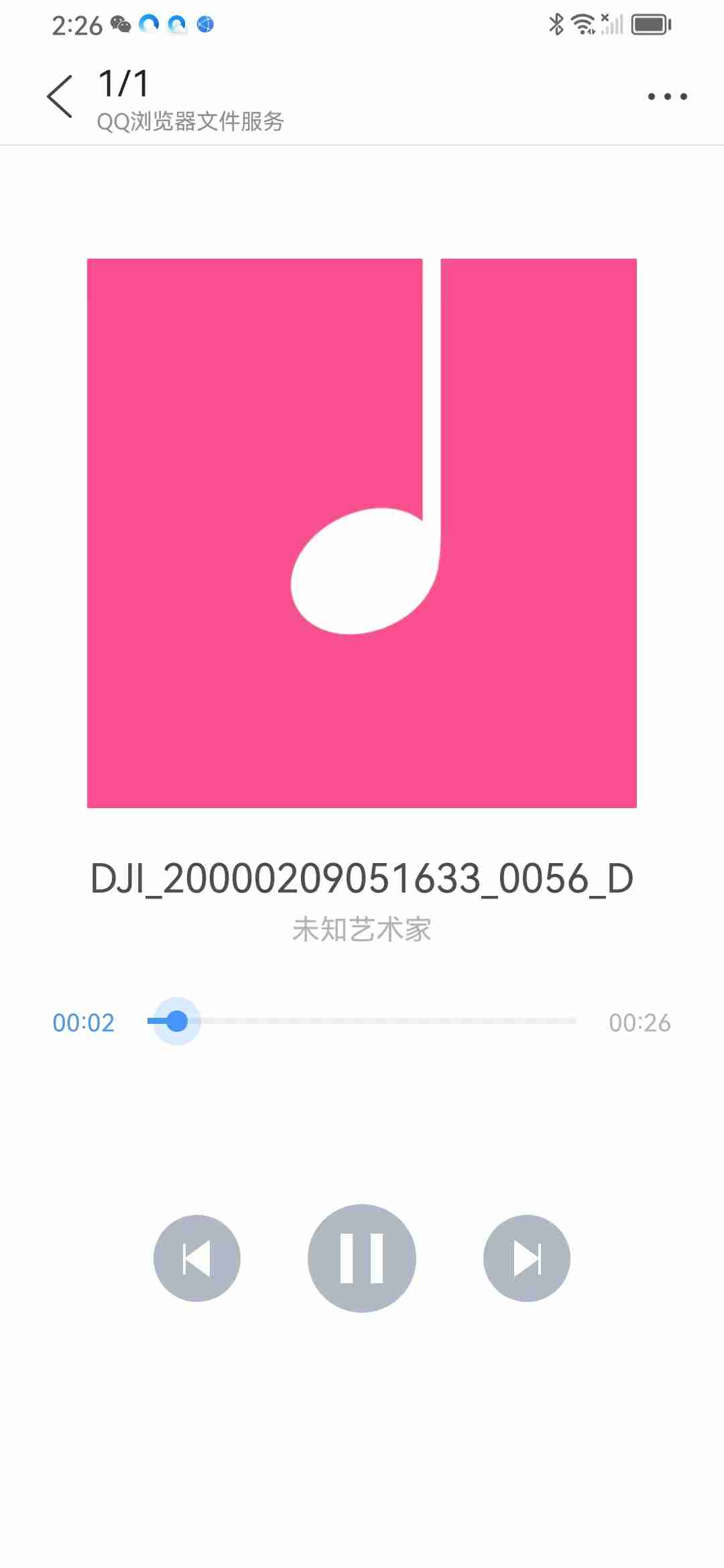Tap the total duration 00:26 label
Viewport: 724px width, 1568px height.
point(640,1022)
